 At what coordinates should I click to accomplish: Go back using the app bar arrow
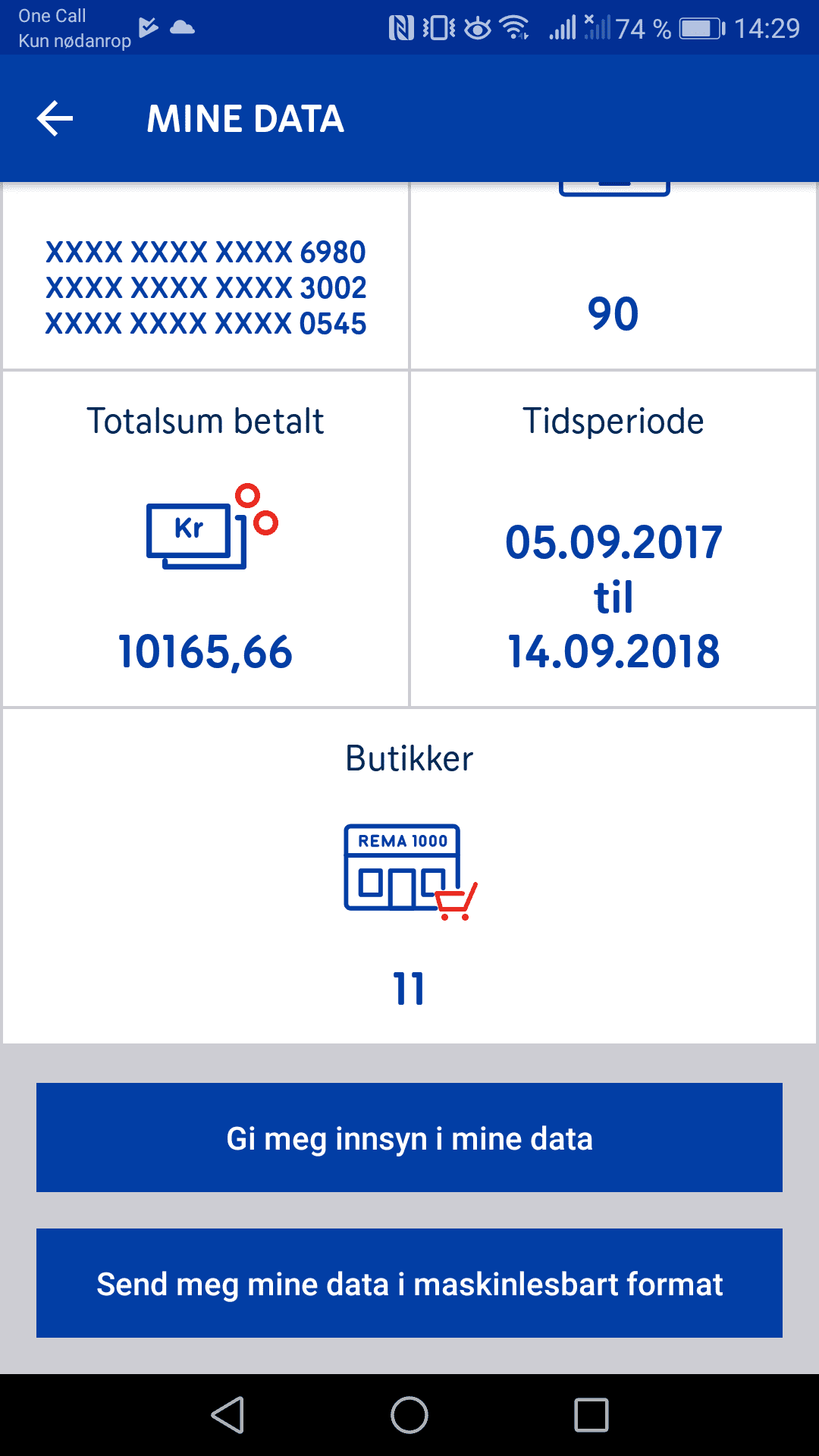[x=55, y=118]
